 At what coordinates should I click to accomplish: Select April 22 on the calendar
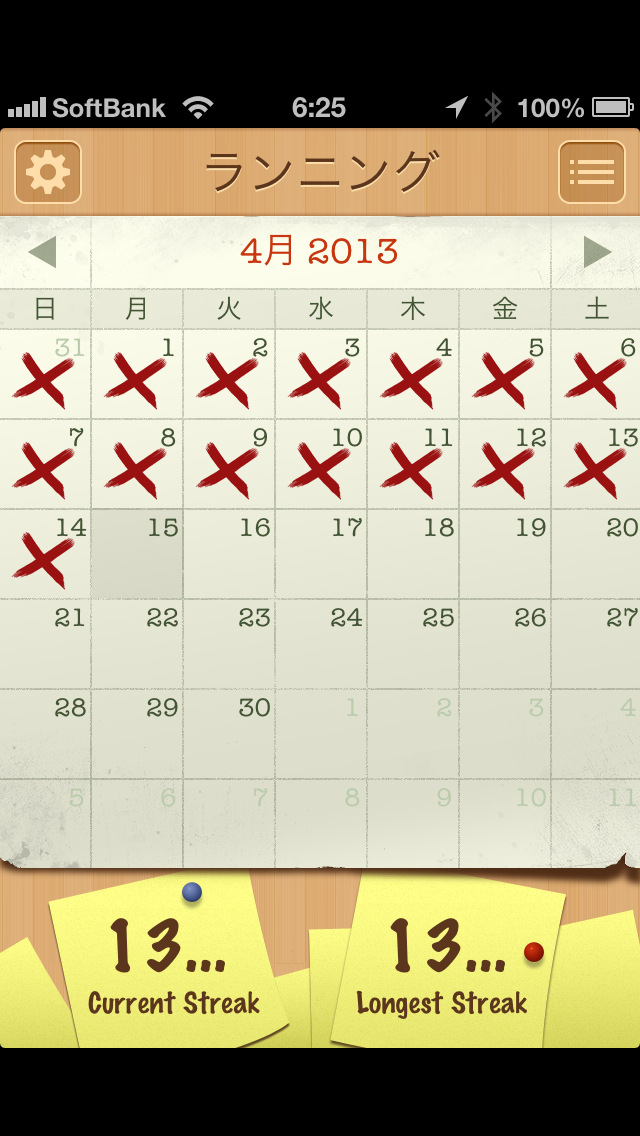point(137,645)
